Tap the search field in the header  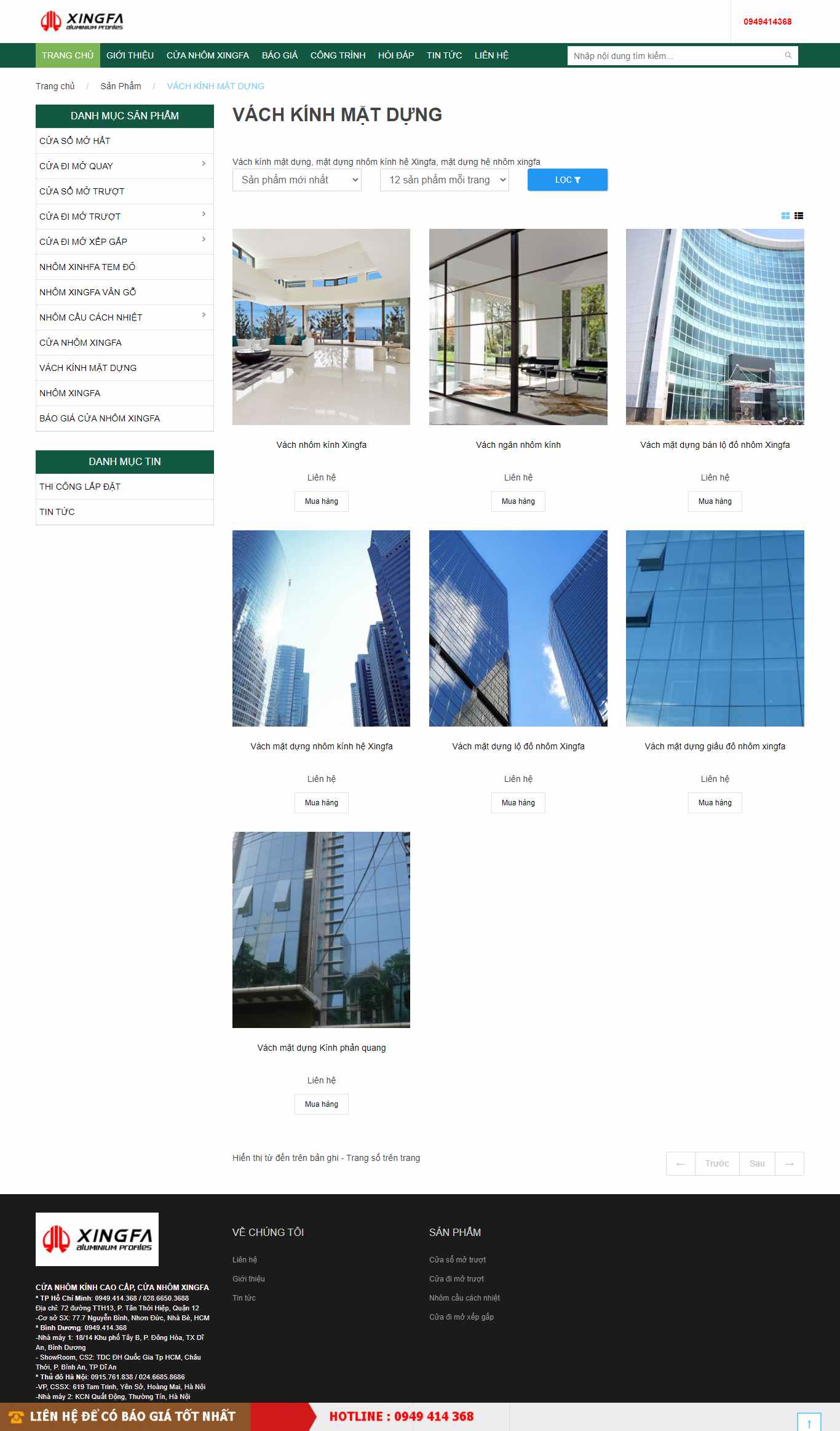click(676, 56)
